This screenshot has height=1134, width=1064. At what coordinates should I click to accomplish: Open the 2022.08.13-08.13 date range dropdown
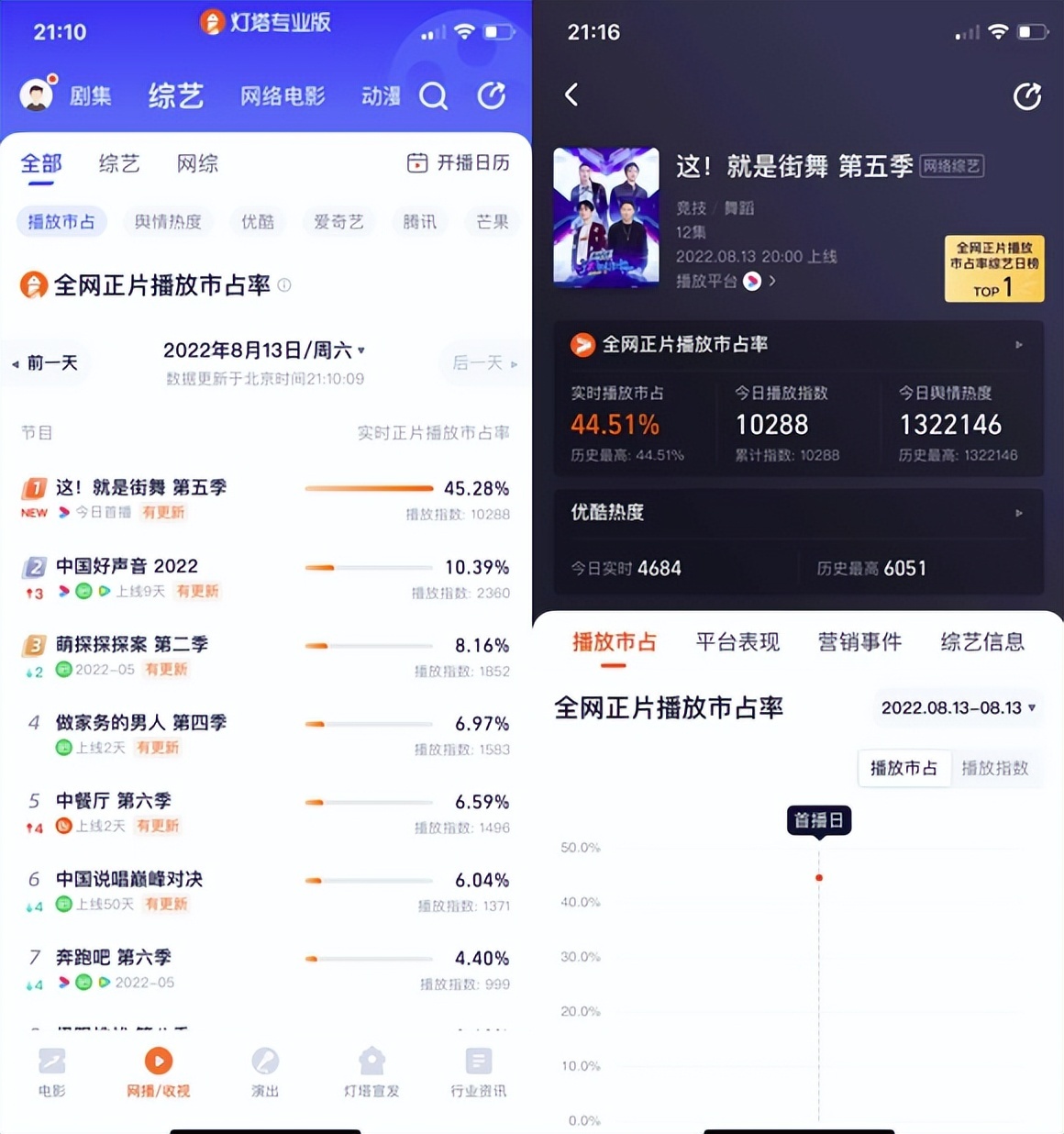(x=958, y=707)
